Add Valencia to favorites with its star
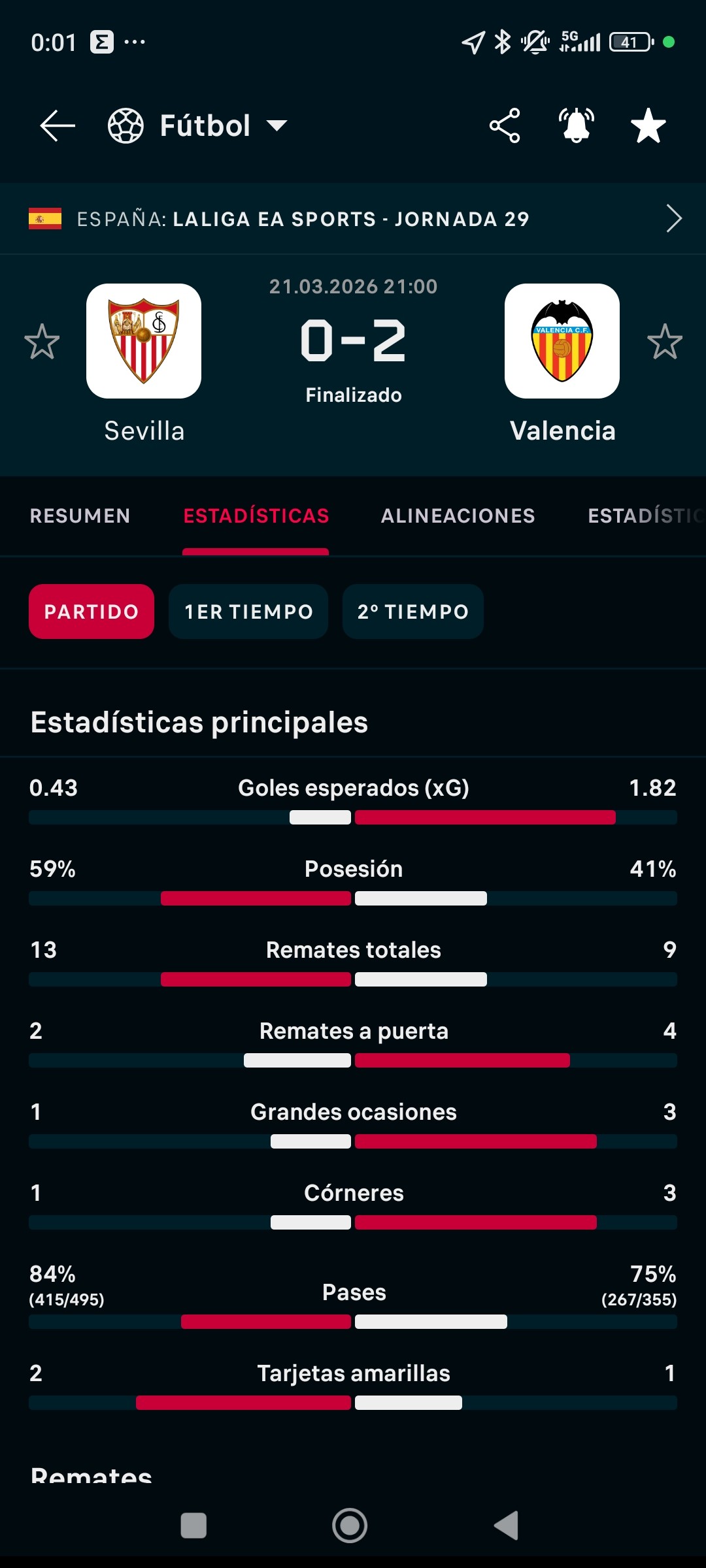The width and height of the screenshot is (706, 1568). (x=665, y=341)
